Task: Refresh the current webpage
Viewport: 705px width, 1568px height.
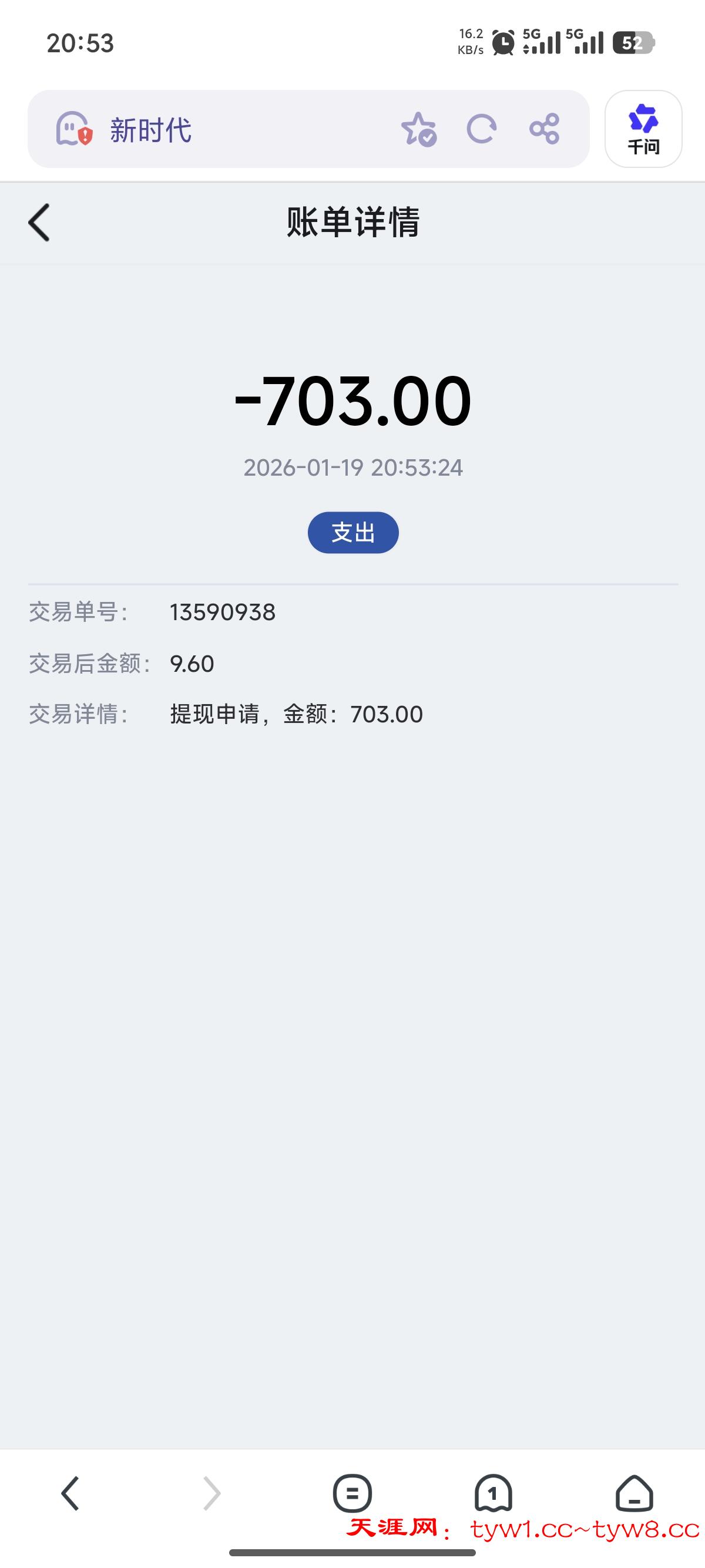Action: click(x=481, y=129)
